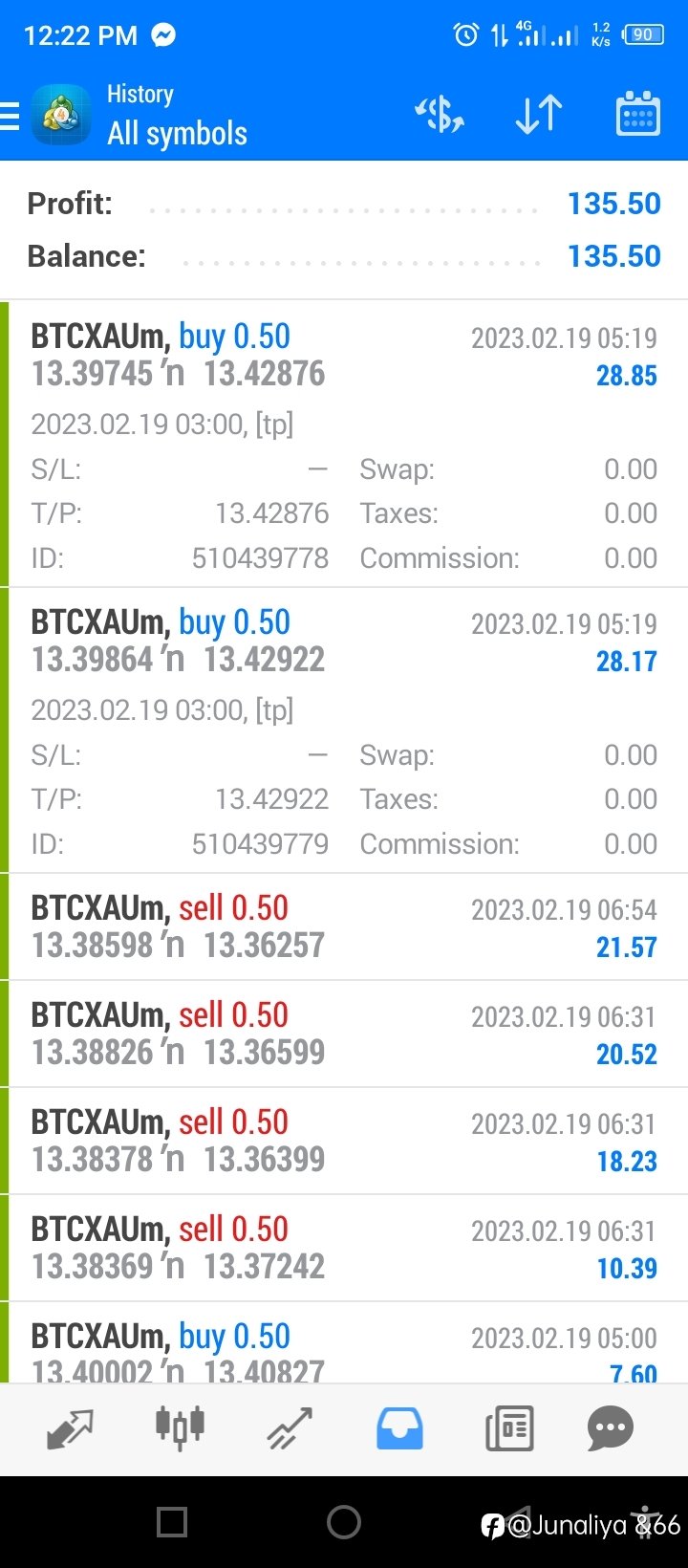This screenshot has width=688, height=1568.
Task: Expand the sell trade with profit 21.57
Action: [x=344, y=926]
